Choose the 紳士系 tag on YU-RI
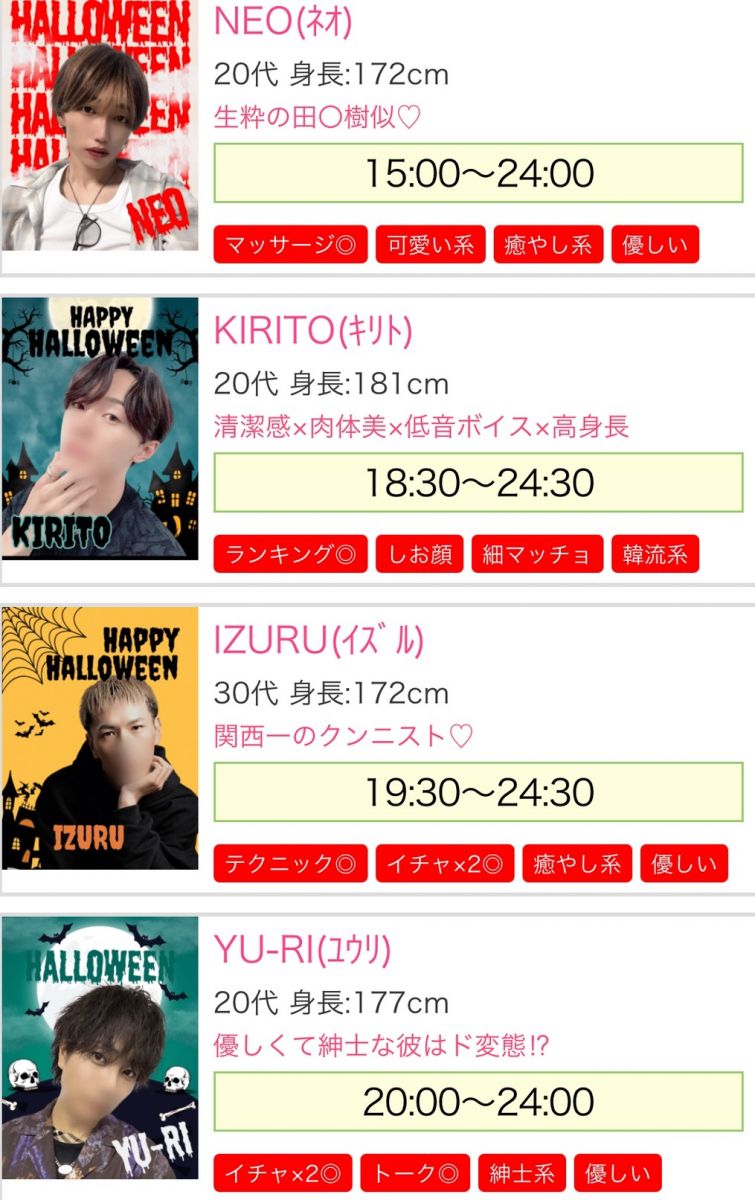The width and height of the screenshot is (755, 1200). tap(522, 1173)
